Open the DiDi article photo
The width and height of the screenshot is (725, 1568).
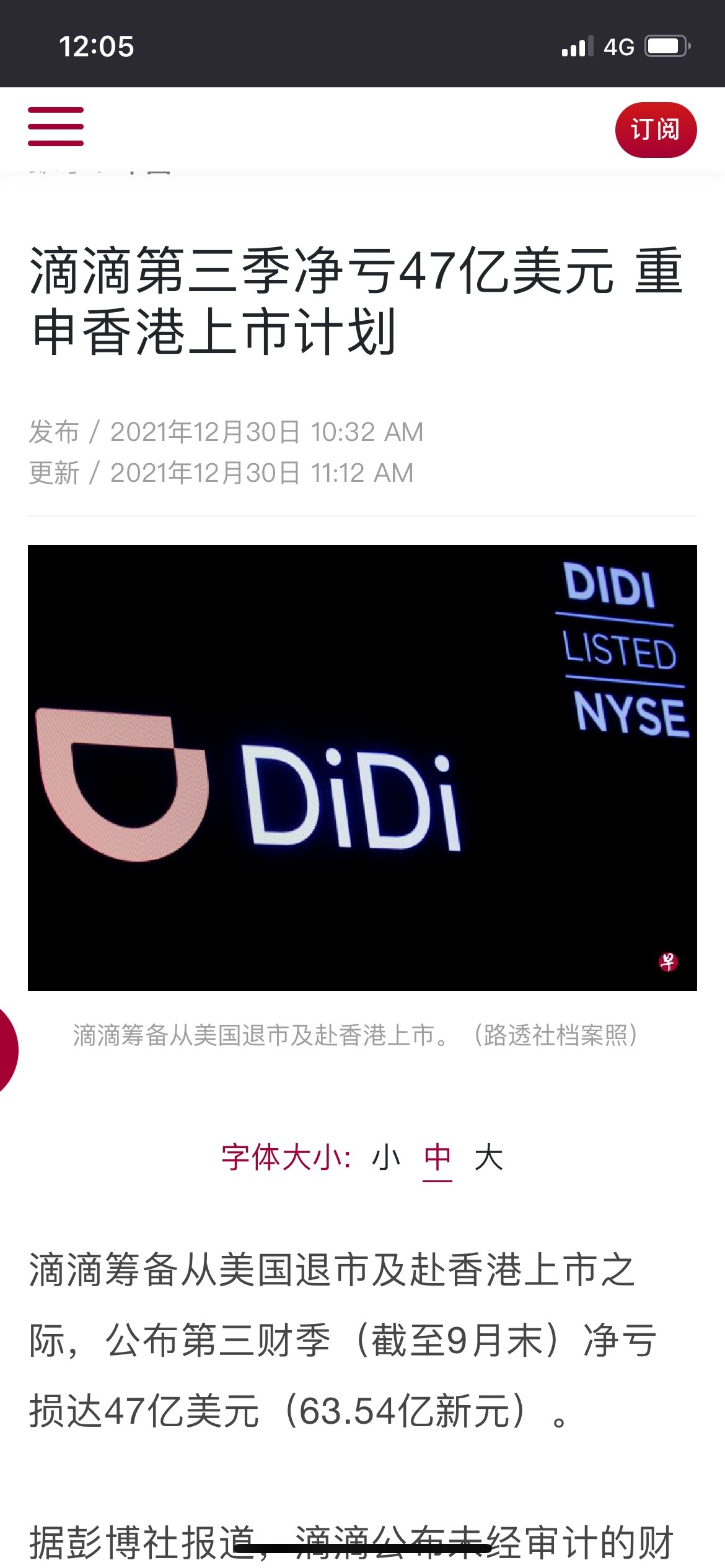pos(362,767)
